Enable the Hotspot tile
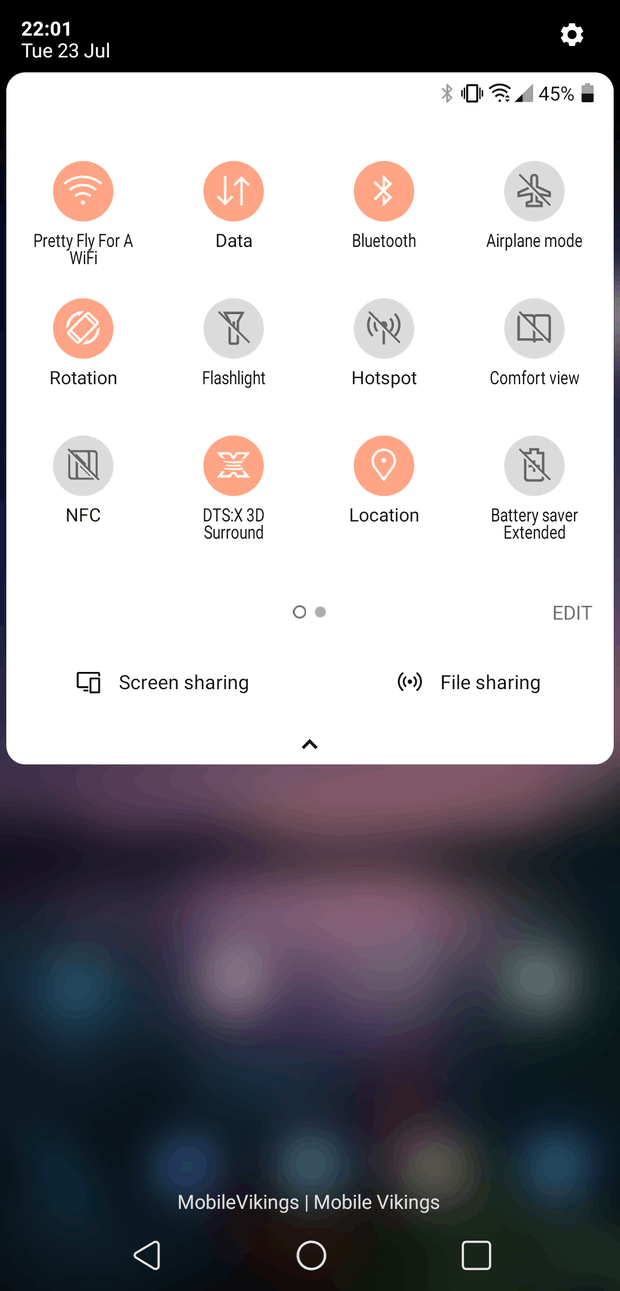 coord(384,328)
